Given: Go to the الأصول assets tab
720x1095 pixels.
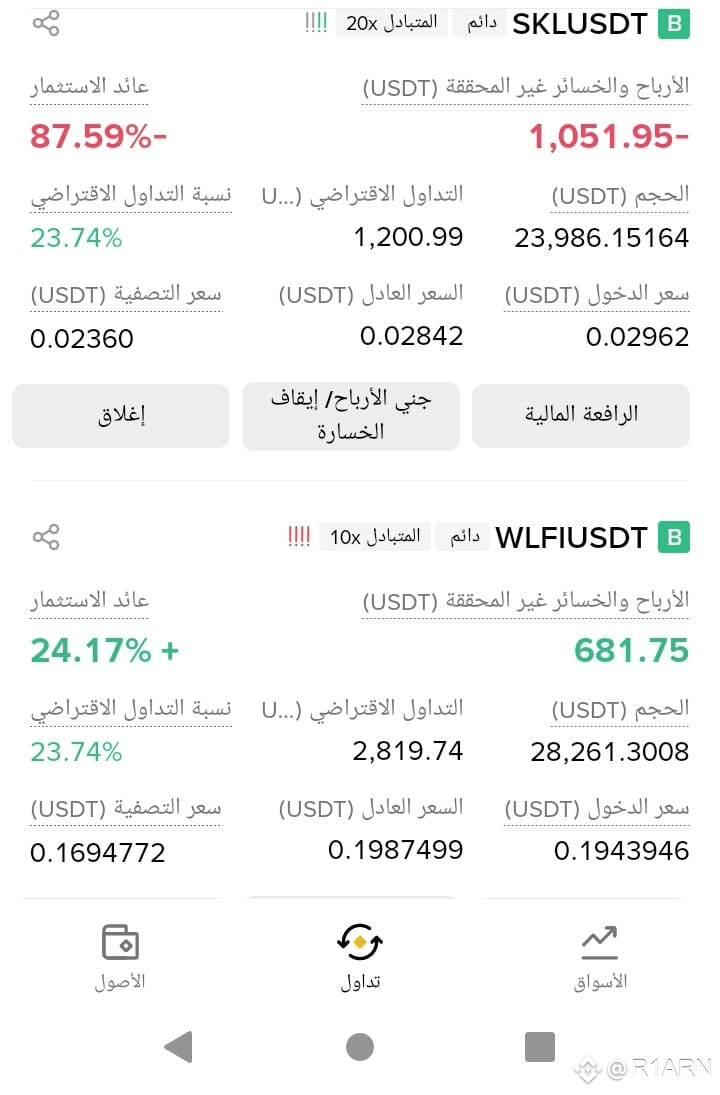Looking at the screenshot, I should tap(120, 957).
